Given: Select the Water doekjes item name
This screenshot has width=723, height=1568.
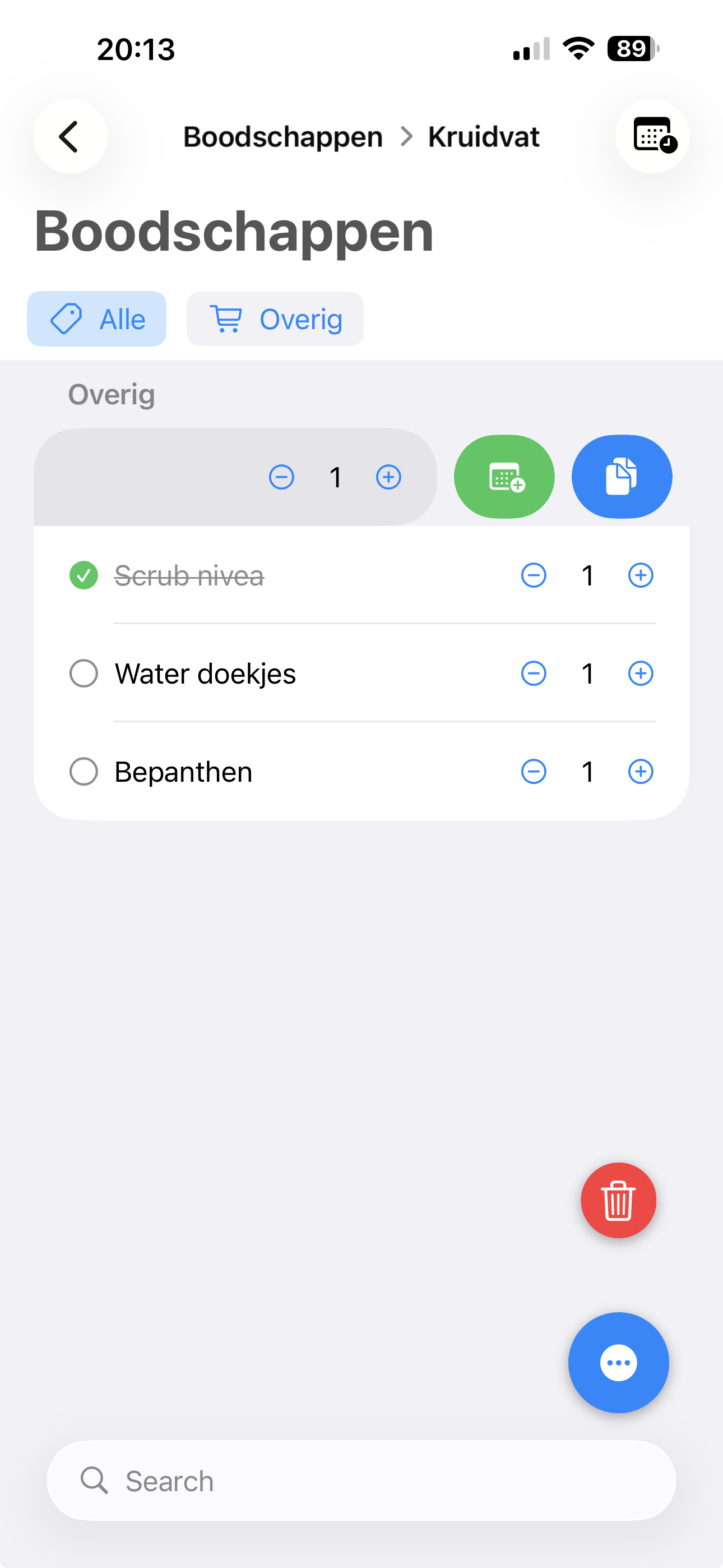Looking at the screenshot, I should (x=205, y=673).
